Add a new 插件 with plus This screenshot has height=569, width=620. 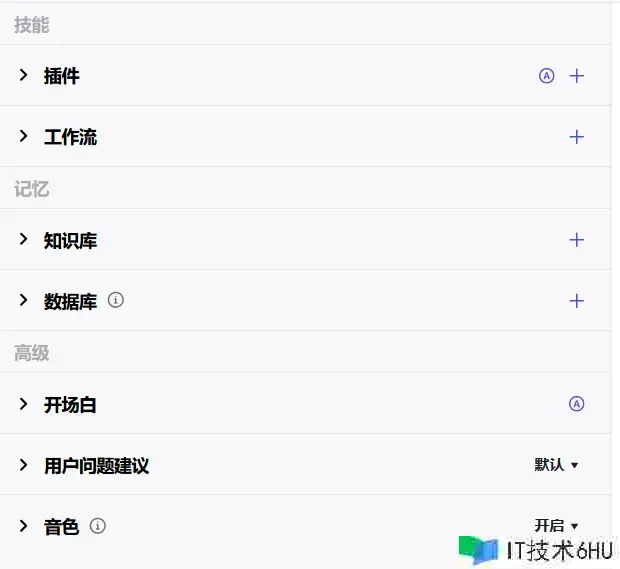click(576, 75)
